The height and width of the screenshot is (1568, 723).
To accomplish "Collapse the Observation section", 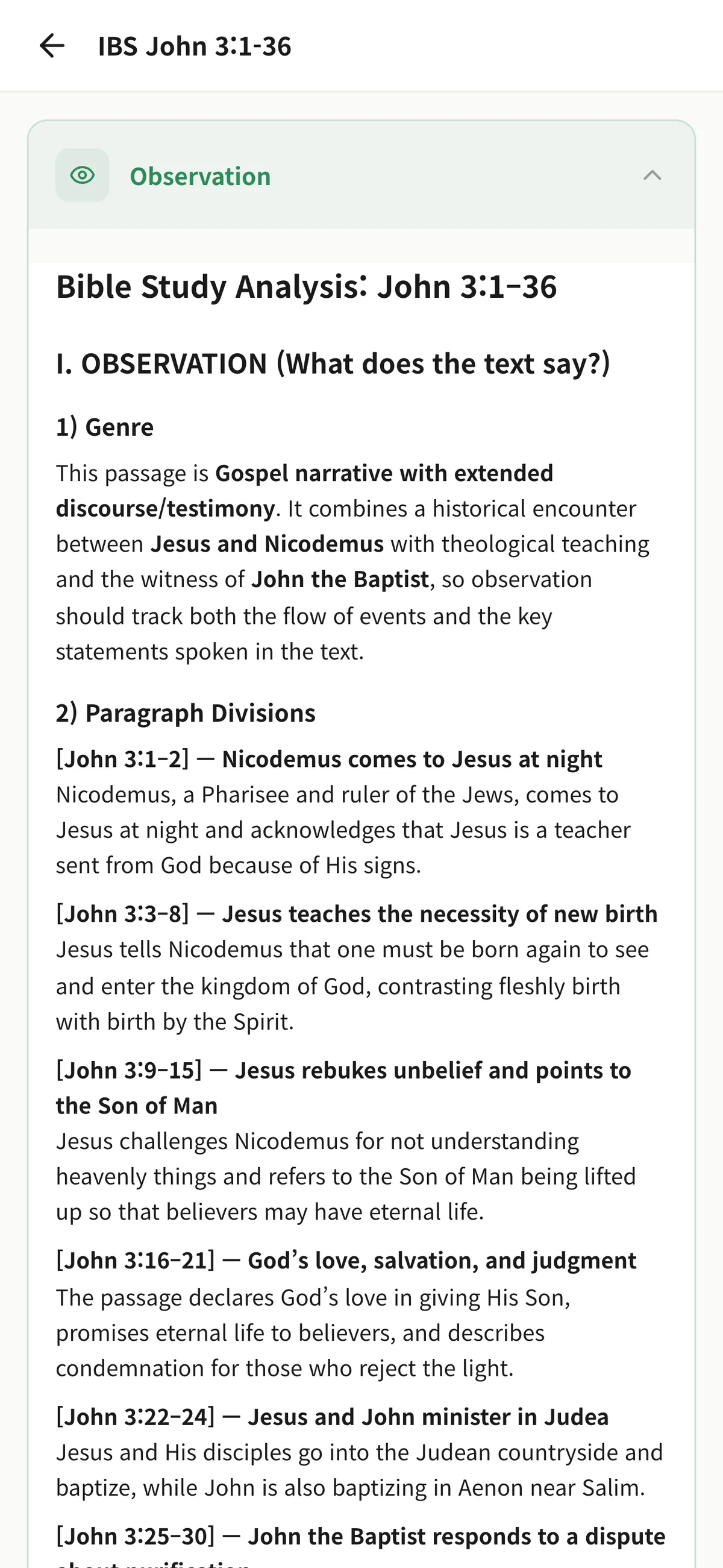I will [652, 176].
